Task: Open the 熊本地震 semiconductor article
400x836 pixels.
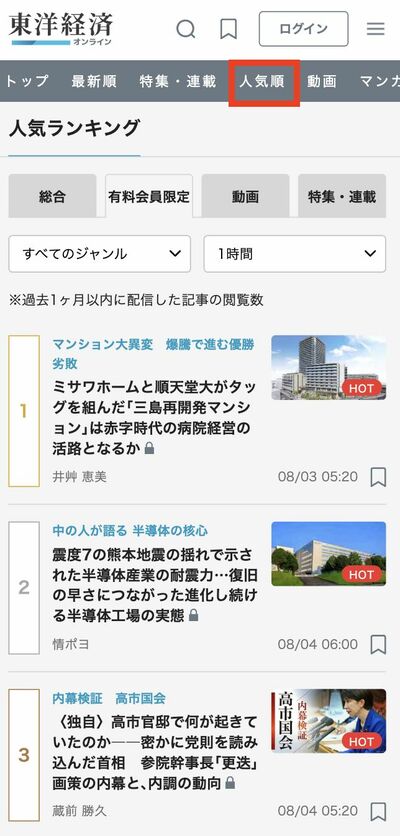Action: pyautogui.click(x=153, y=585)
